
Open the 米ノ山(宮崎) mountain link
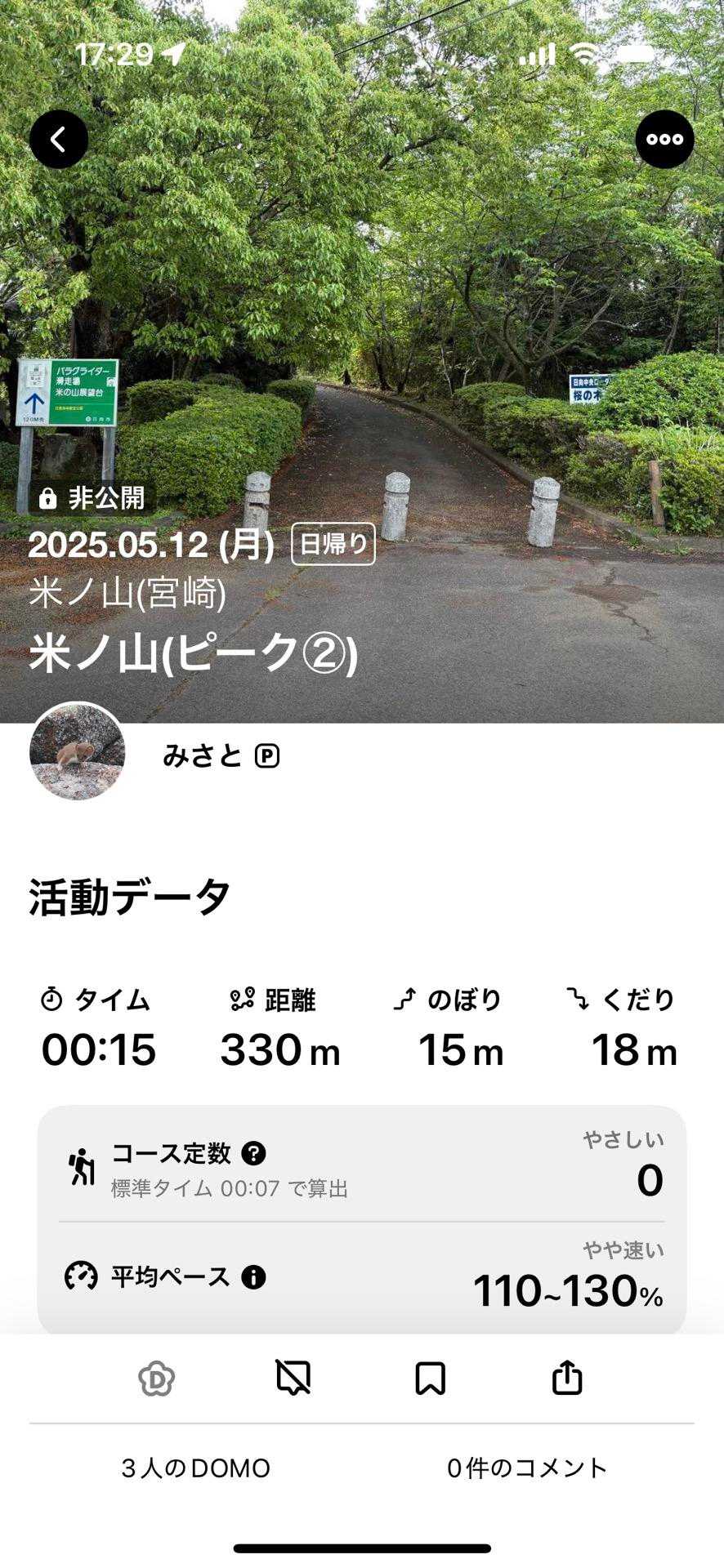pos(127,593)
